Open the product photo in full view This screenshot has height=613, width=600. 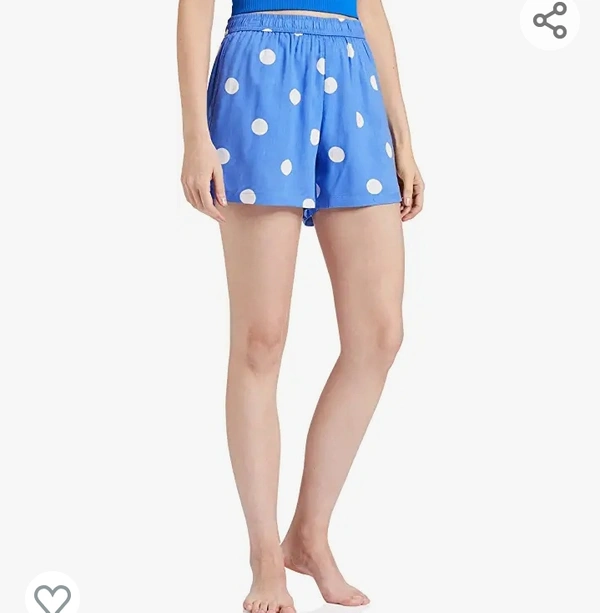point(300,300)
